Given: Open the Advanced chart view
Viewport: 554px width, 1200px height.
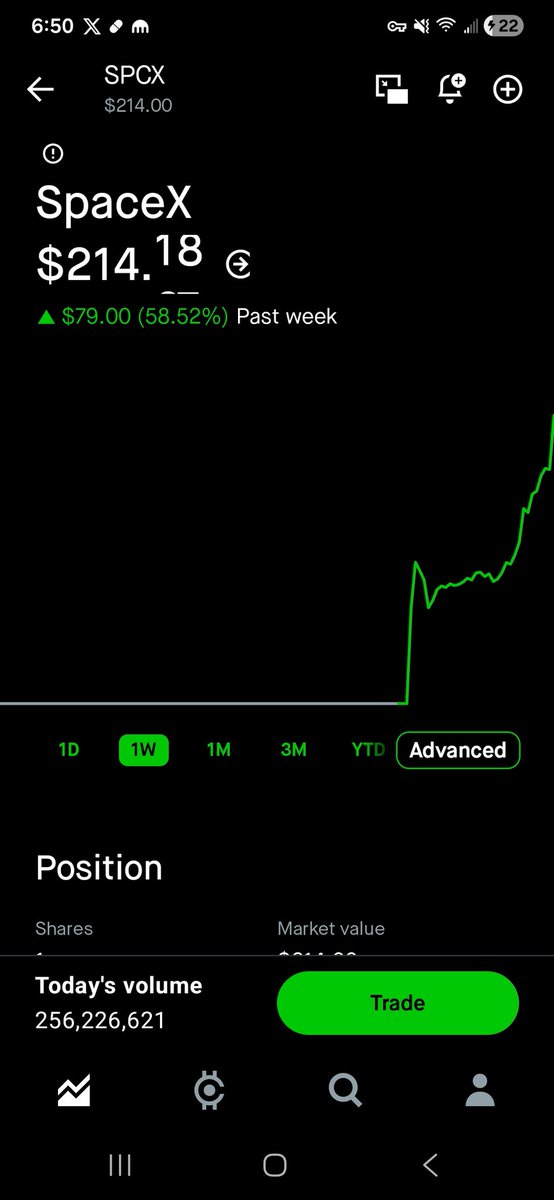Looking at the screenshot, I should tap(458, 750).
